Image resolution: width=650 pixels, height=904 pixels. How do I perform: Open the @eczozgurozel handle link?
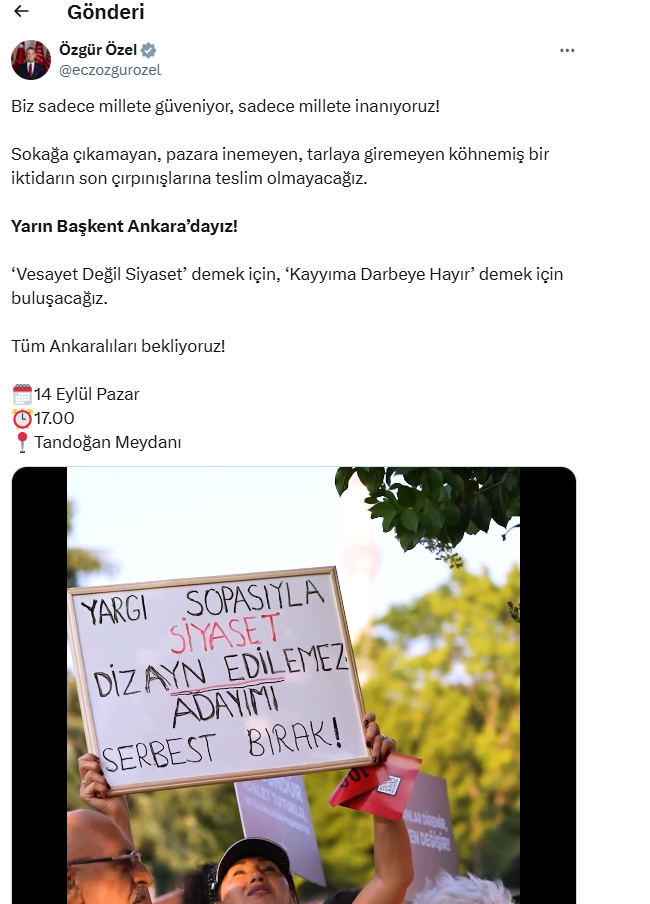pyautogui.click(x=110, y=70)
